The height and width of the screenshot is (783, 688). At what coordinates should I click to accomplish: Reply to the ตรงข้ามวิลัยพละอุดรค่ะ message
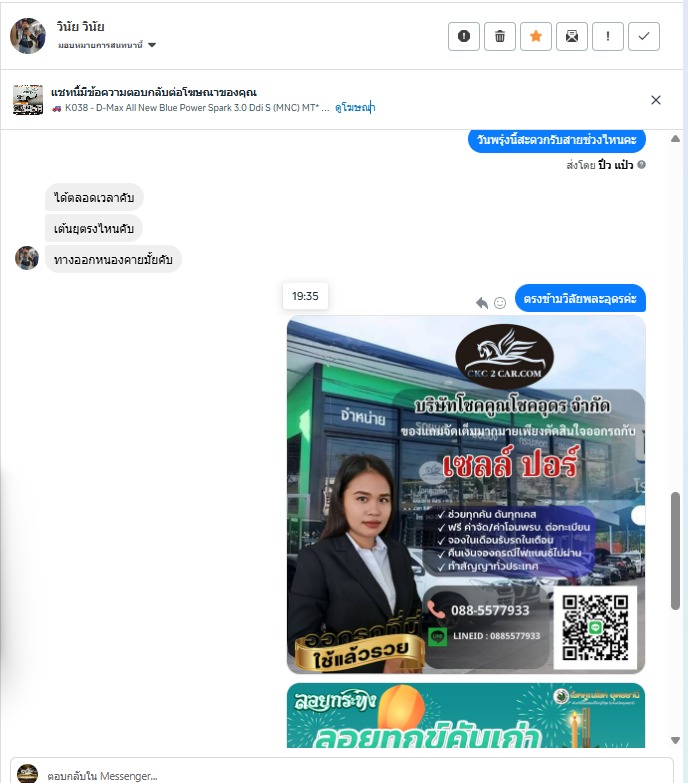click(482, 302)
